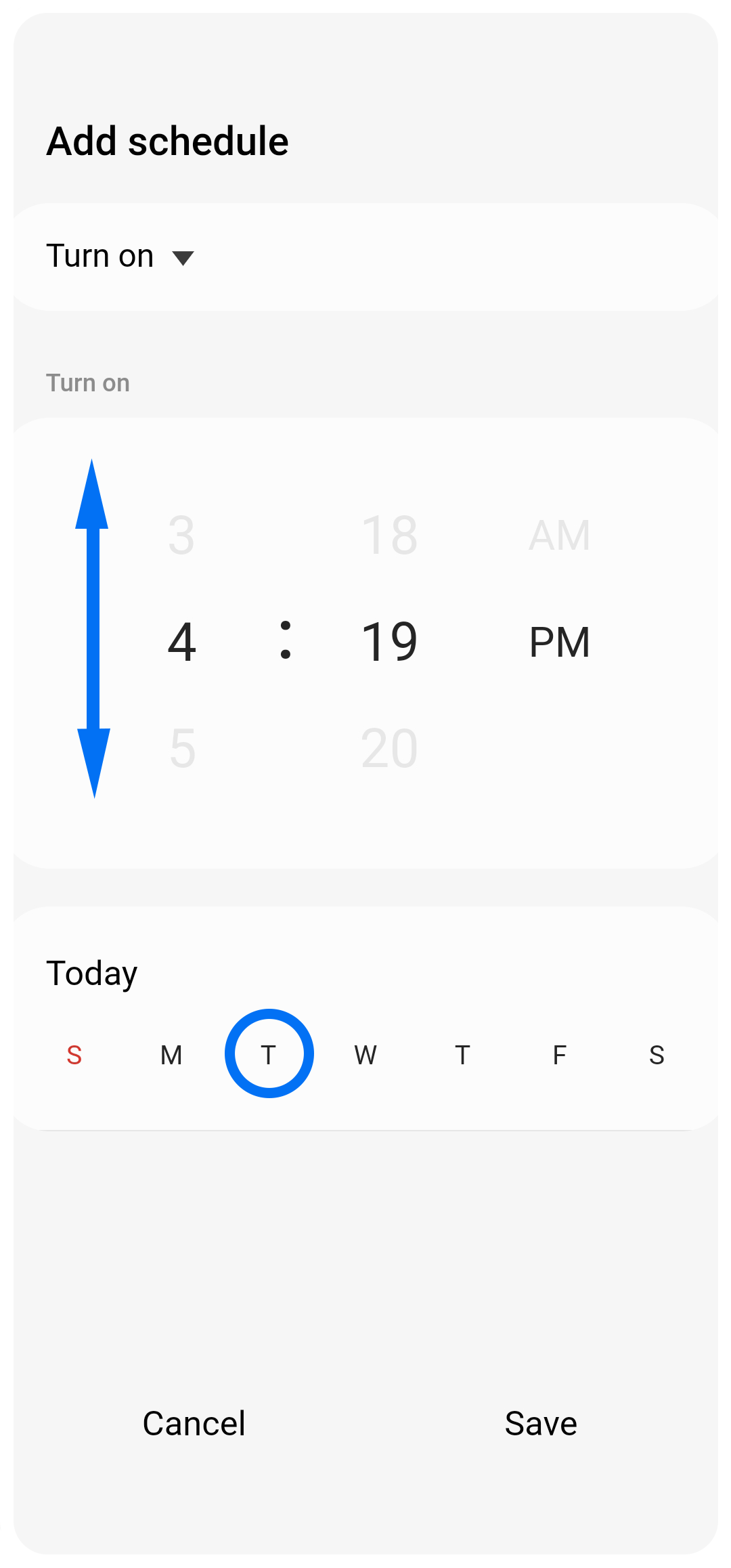Choose minute 18 in the picker

click(x=389, y=536)
